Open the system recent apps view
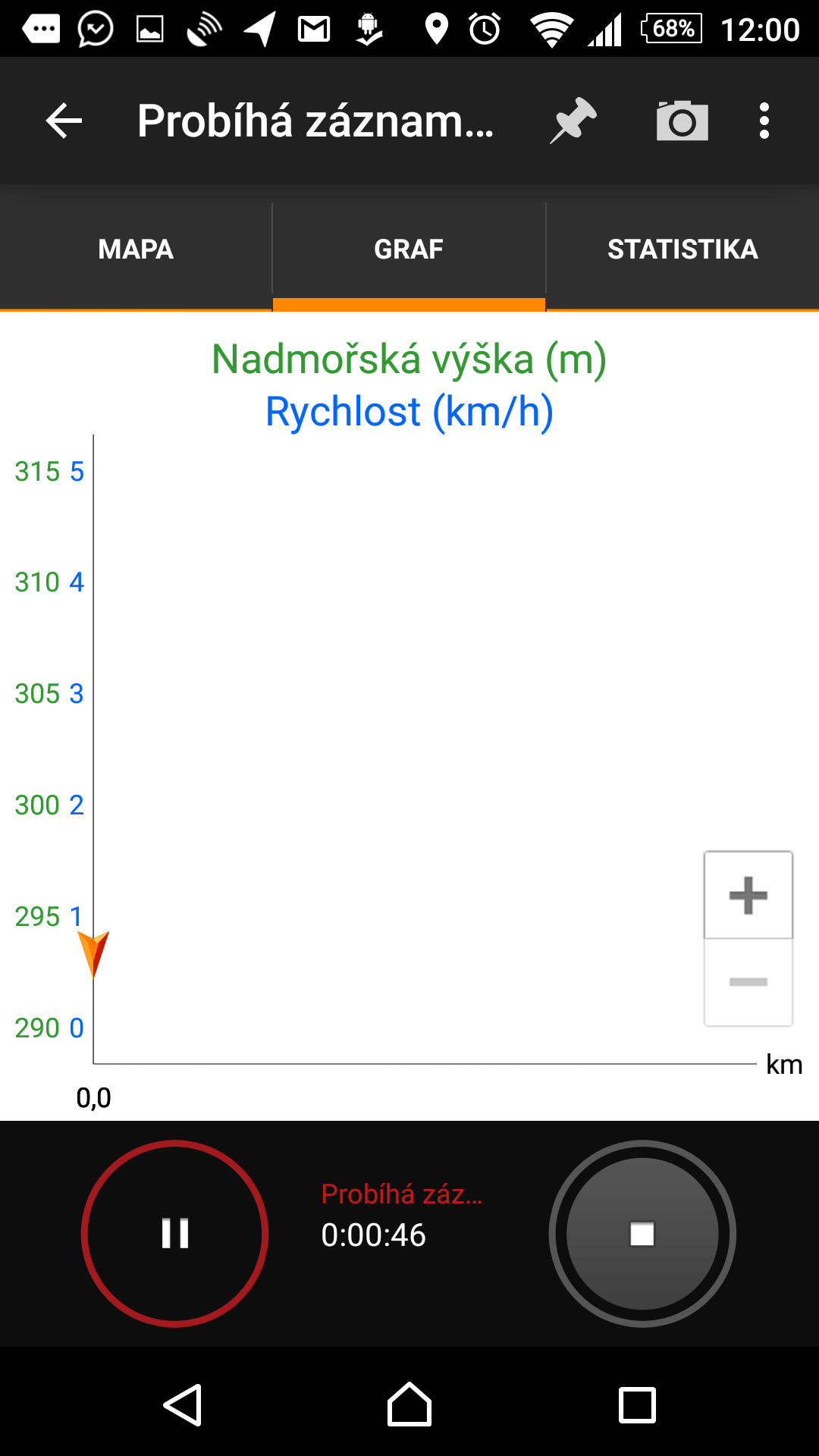 click(x=637, y=1405)
